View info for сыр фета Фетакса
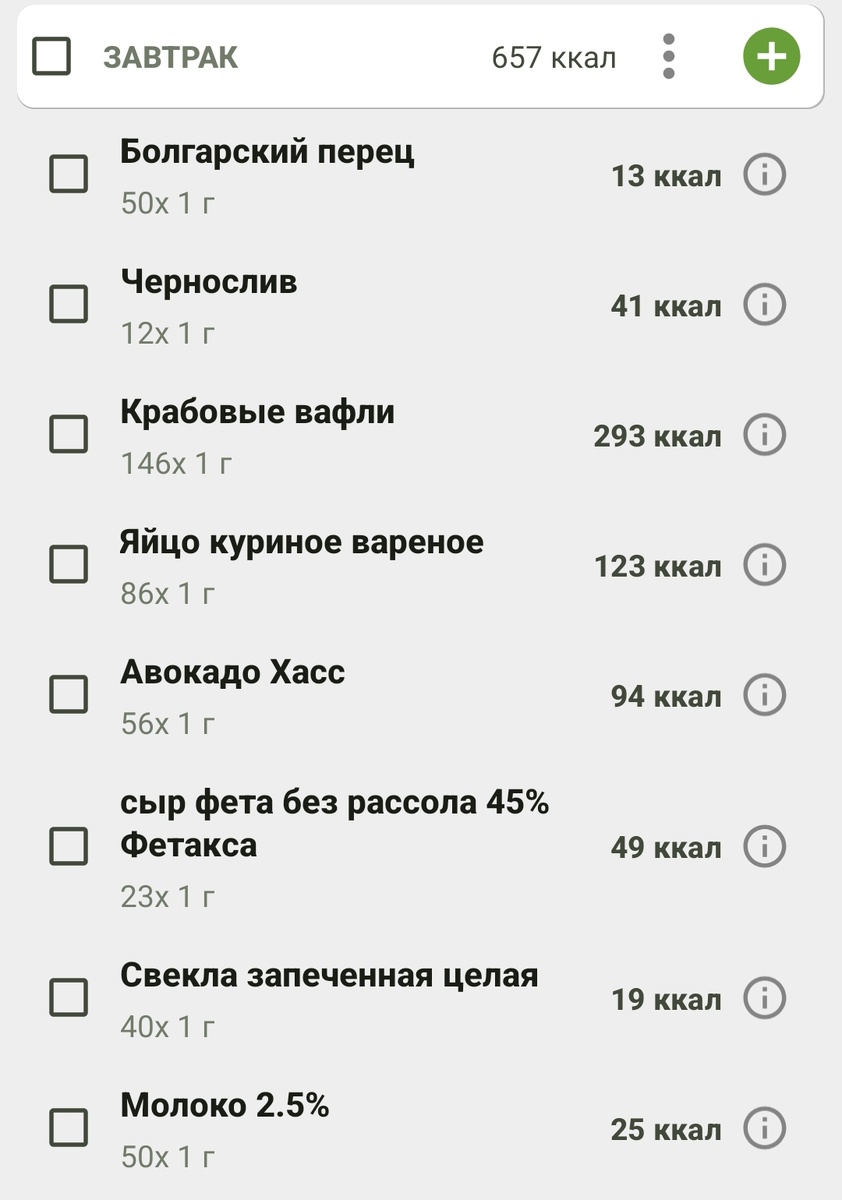The width and height of the screenshot is (842, 1200). [764, 846]
